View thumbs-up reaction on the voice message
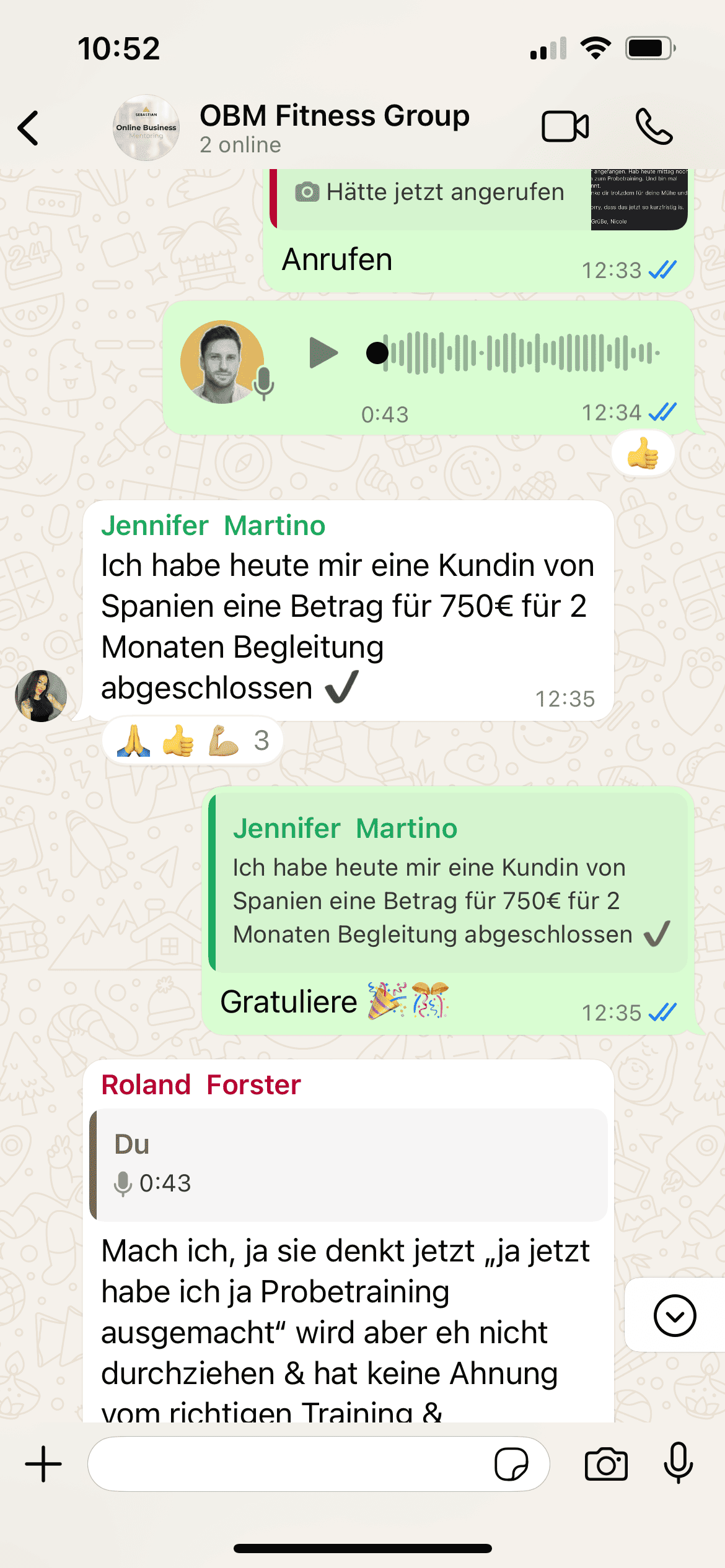The width and height of the screenshot is (725, 1568). tap(643, 454)
